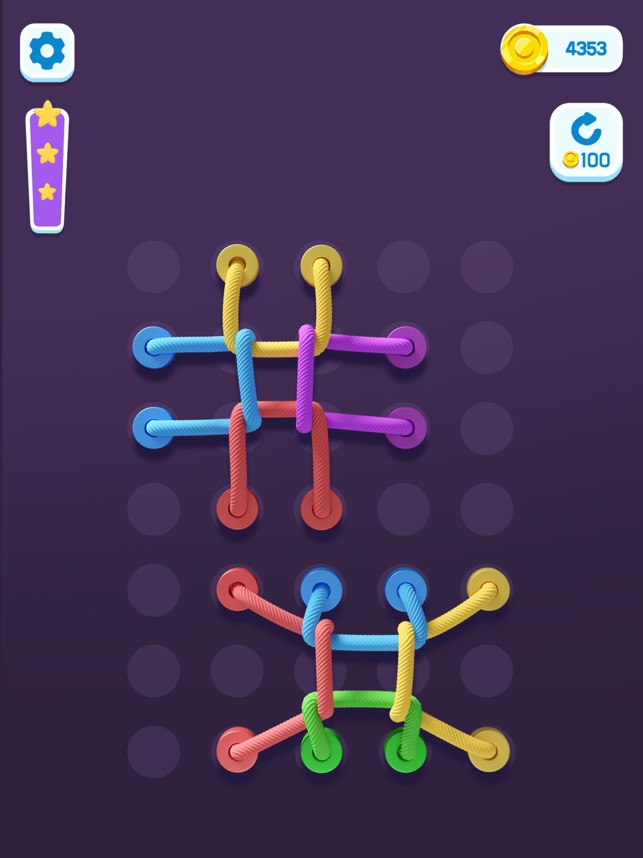Open the settings gear
Viewport: 643px width, 858px height.
point(47,51)
